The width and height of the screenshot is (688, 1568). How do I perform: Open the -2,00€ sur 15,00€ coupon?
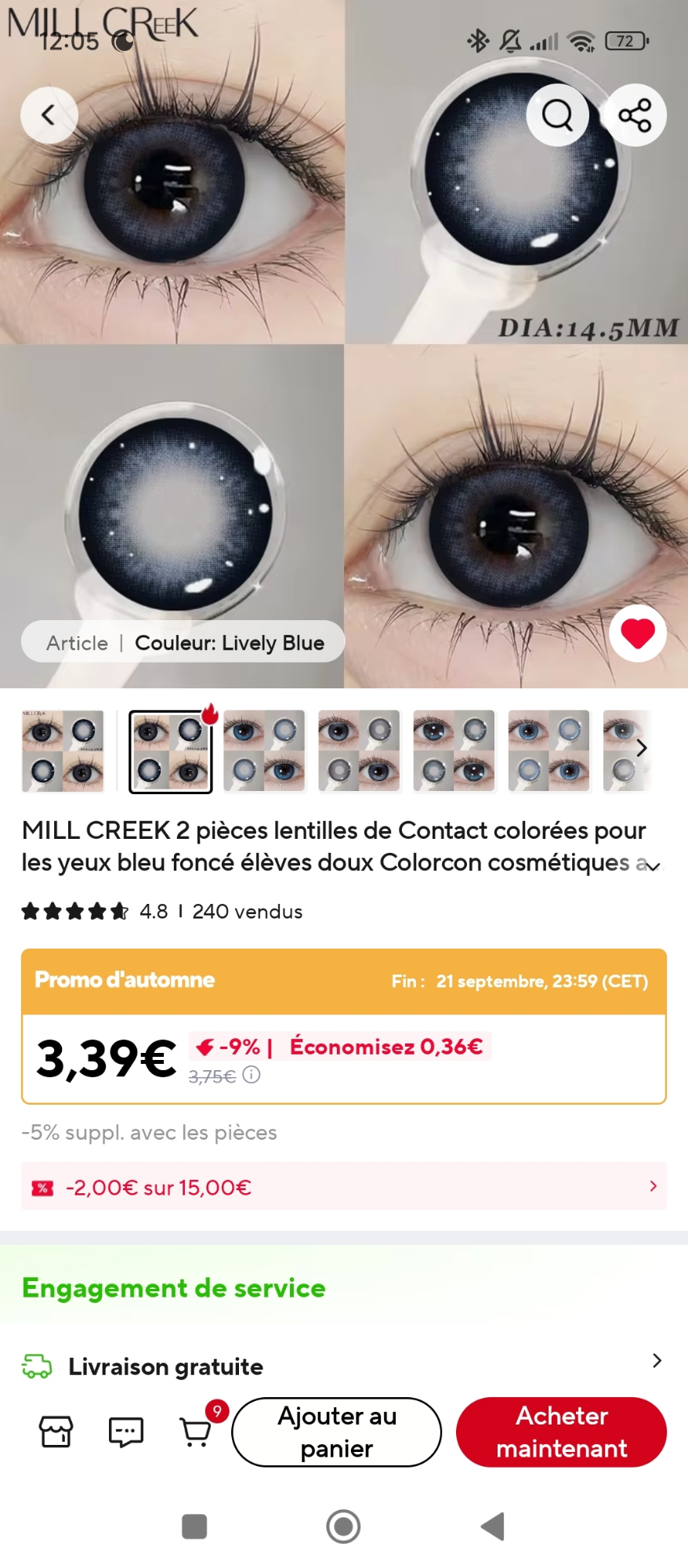[x=343, y=1187]
